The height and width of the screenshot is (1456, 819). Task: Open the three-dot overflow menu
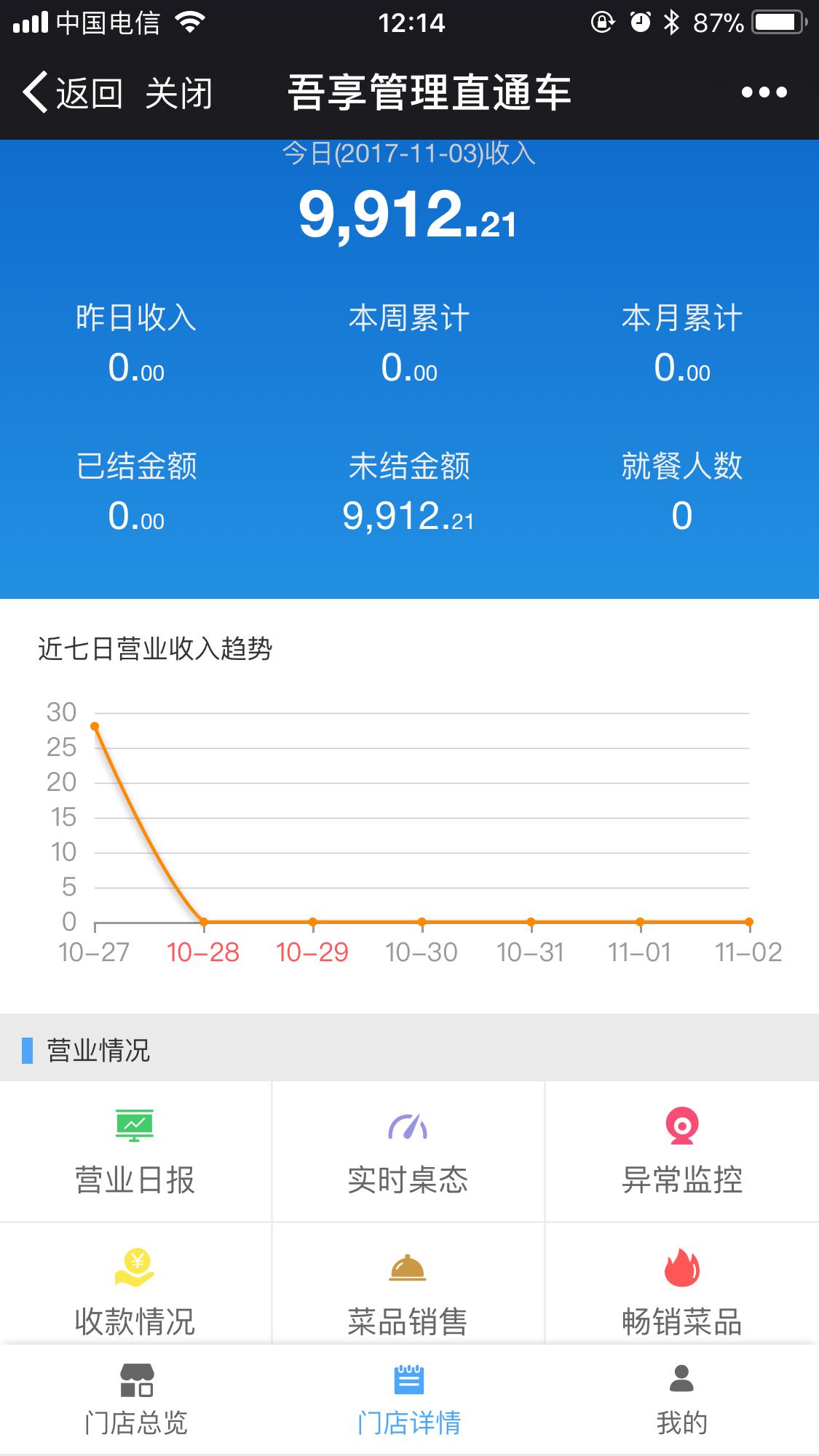click(764, 92)
